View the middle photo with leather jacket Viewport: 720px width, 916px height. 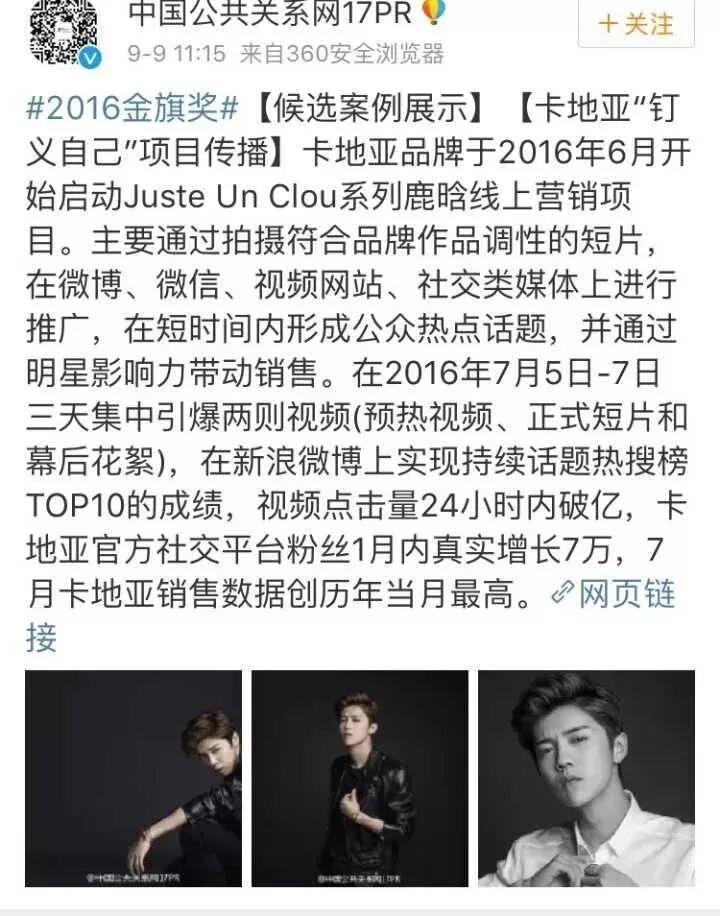pos(360,778)
